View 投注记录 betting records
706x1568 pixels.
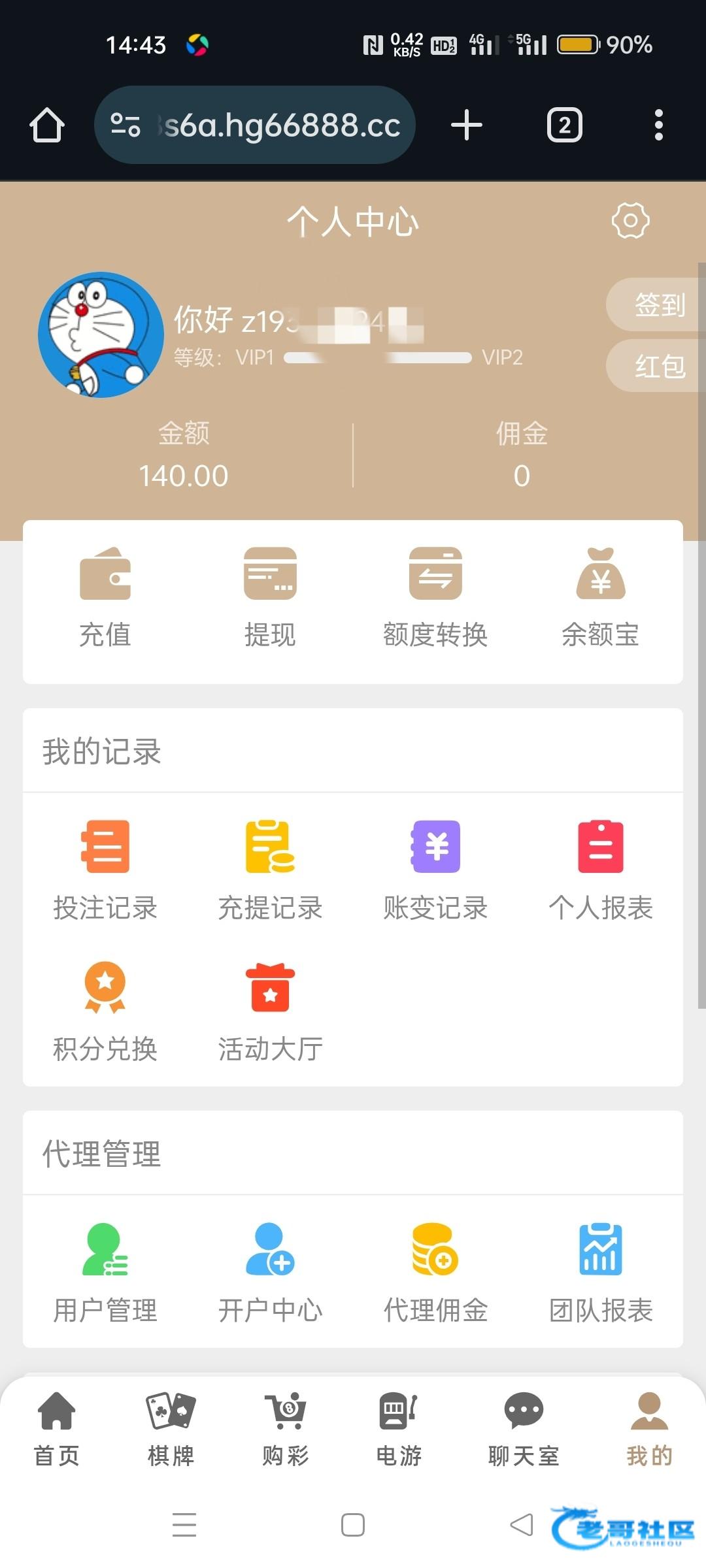(x=105, y=870)
